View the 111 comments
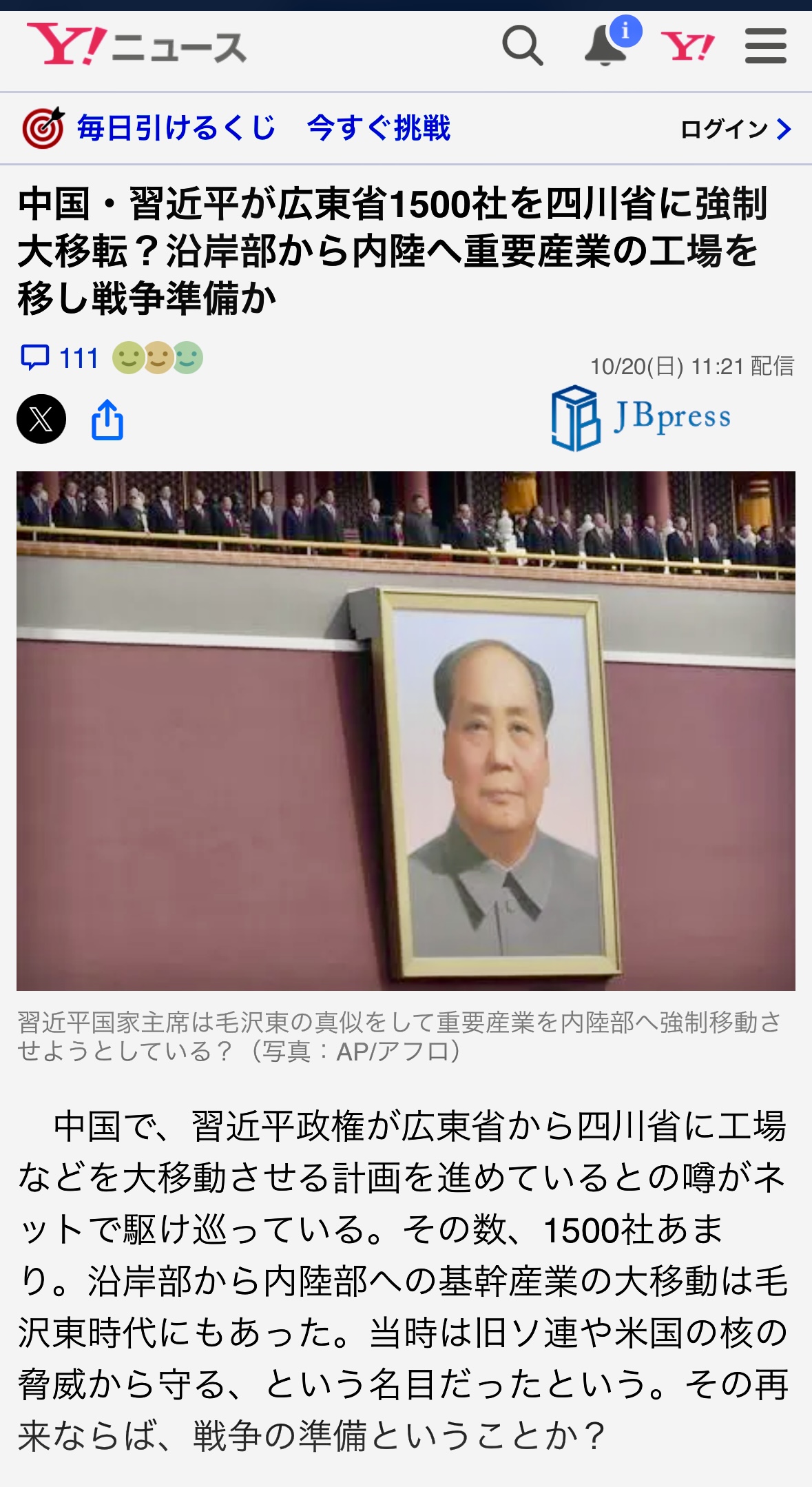 click(x=60, y=358)
